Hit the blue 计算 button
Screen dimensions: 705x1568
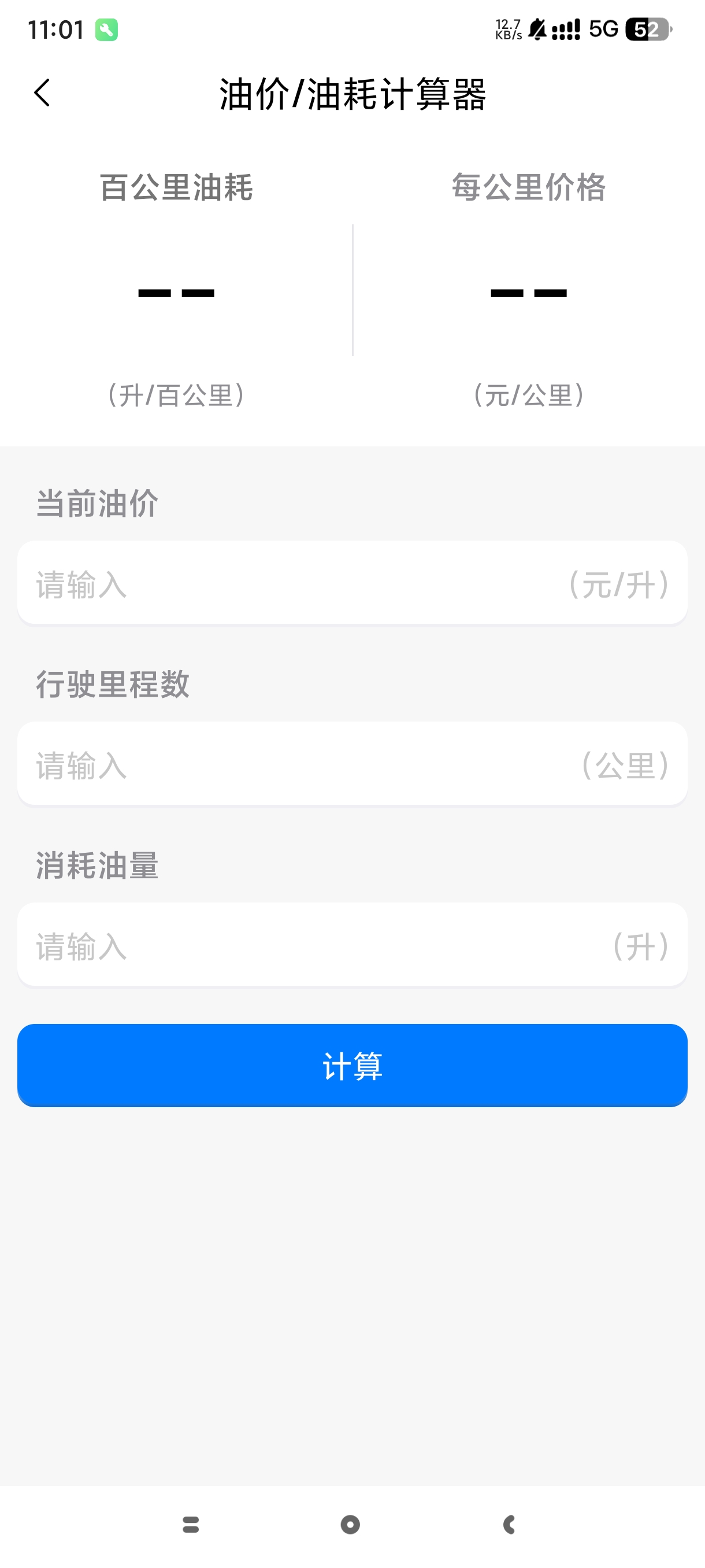(x=352, y=1065)
